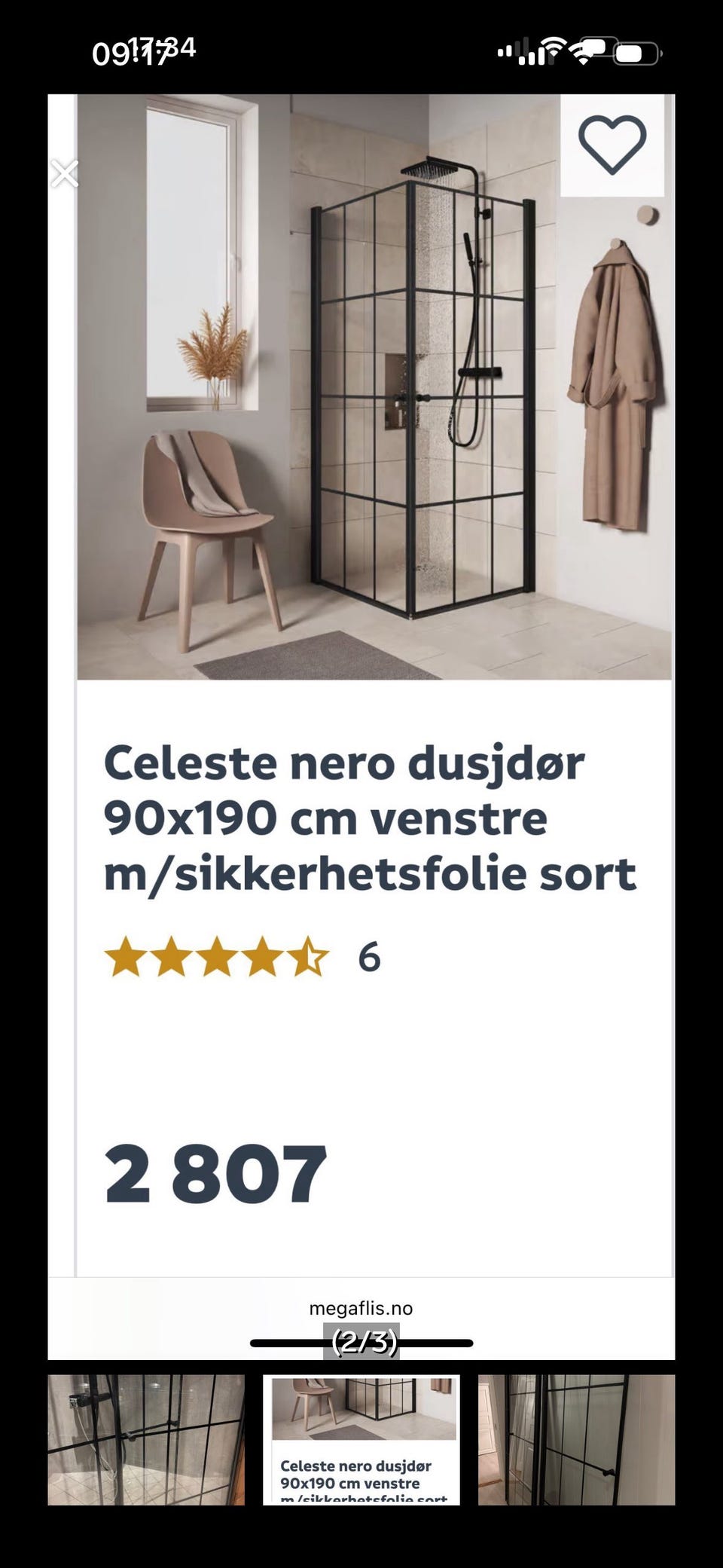Tap the Wi-Fi icon in the status bar
The height and width of the screenshot is (1568, 723).
tap(555, 47)
